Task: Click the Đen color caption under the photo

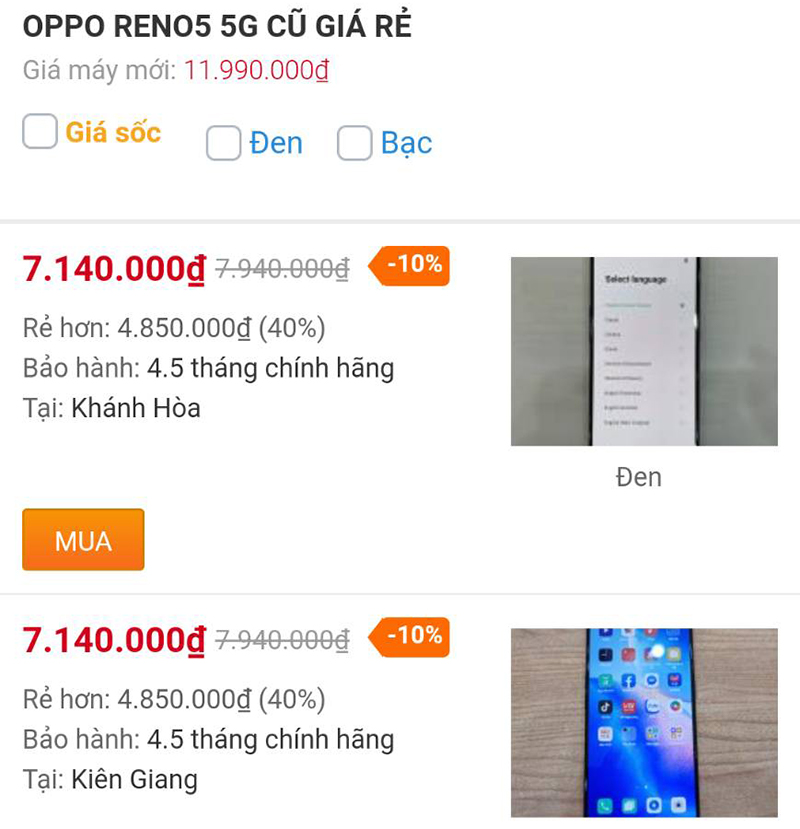Action: [x=639, y=477]
